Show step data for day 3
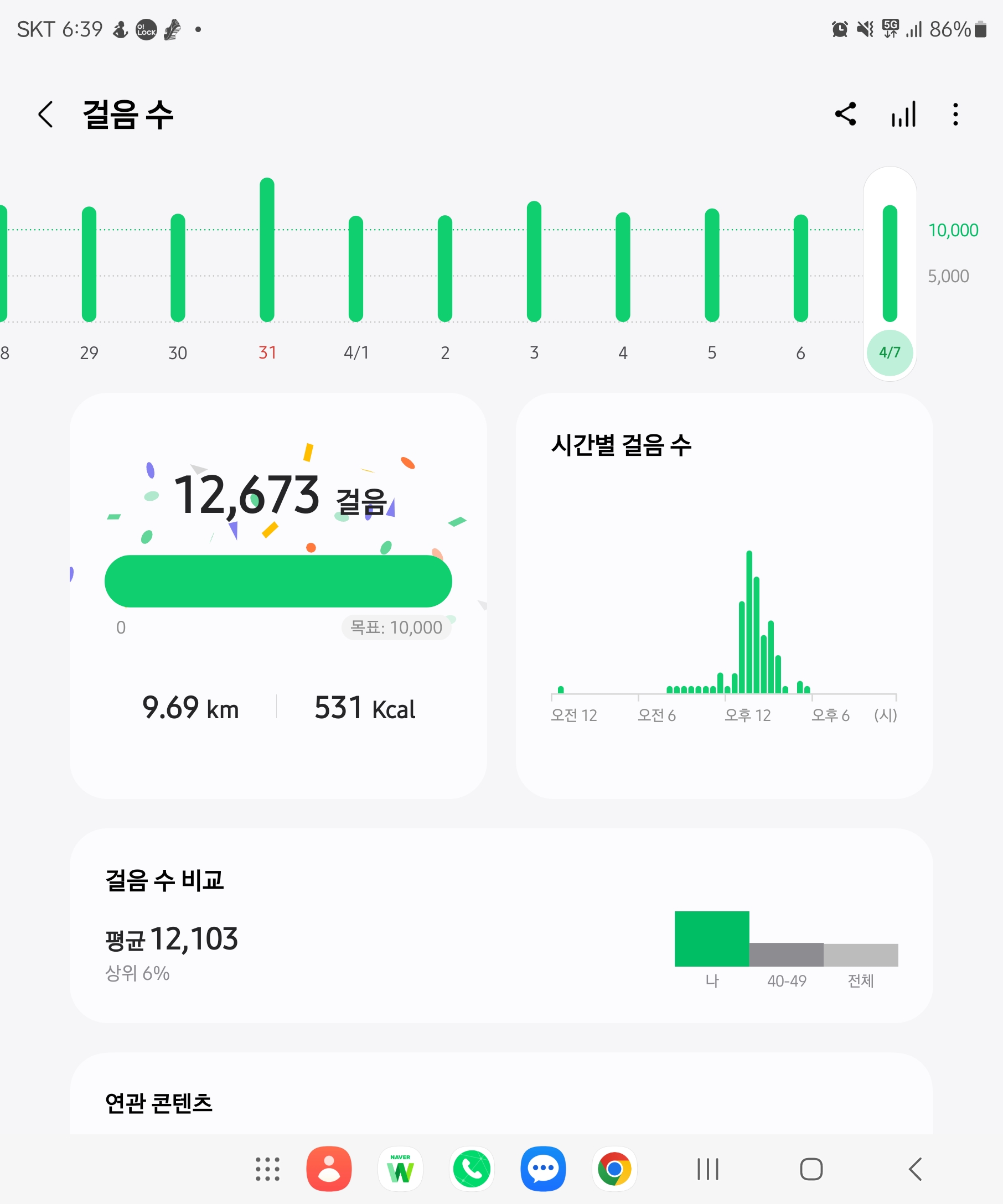This screenshot has width=1003, height=1204. 534,262
